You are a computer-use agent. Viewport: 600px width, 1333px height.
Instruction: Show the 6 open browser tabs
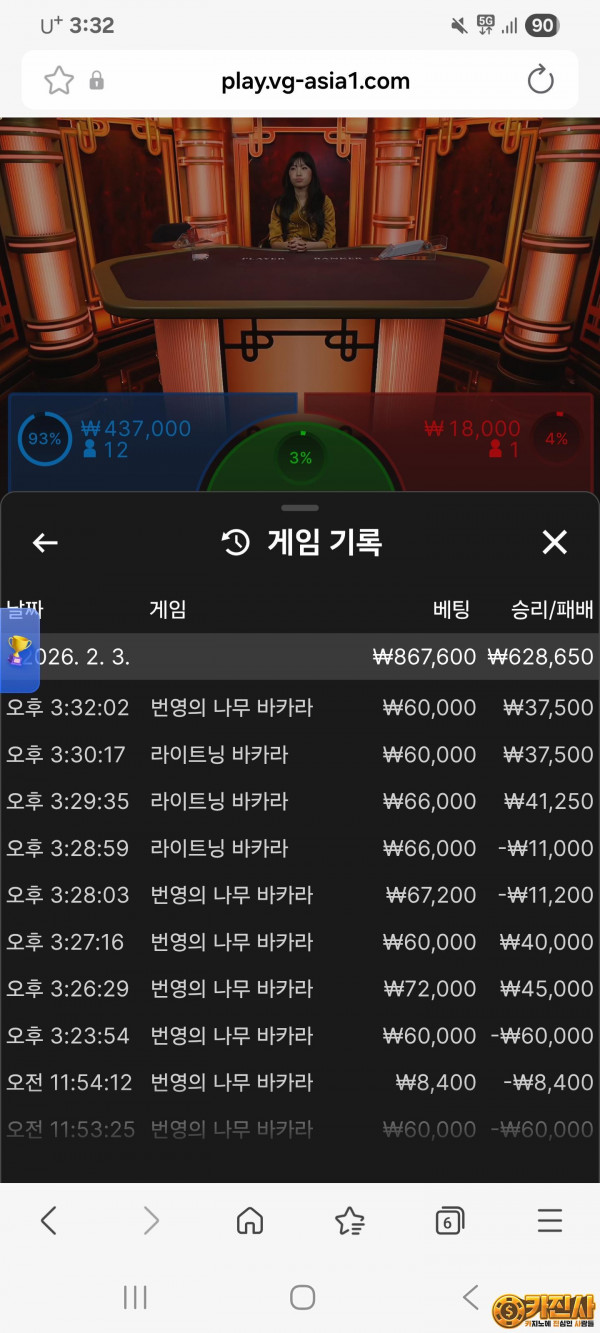(x=450, y=1220)
